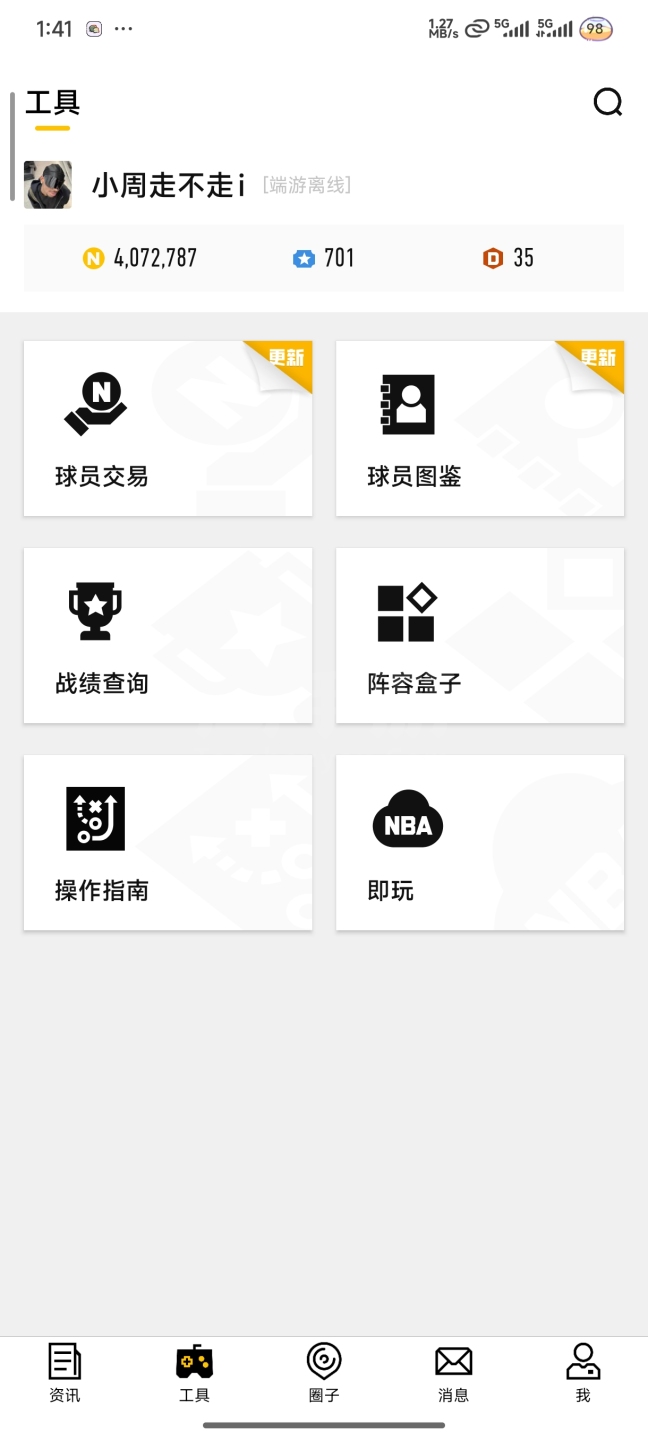Screen dimensions: 648x1440
Task: Switch to the 圈子 tab
Action: pyautogui.click(x=324, y=1373)
